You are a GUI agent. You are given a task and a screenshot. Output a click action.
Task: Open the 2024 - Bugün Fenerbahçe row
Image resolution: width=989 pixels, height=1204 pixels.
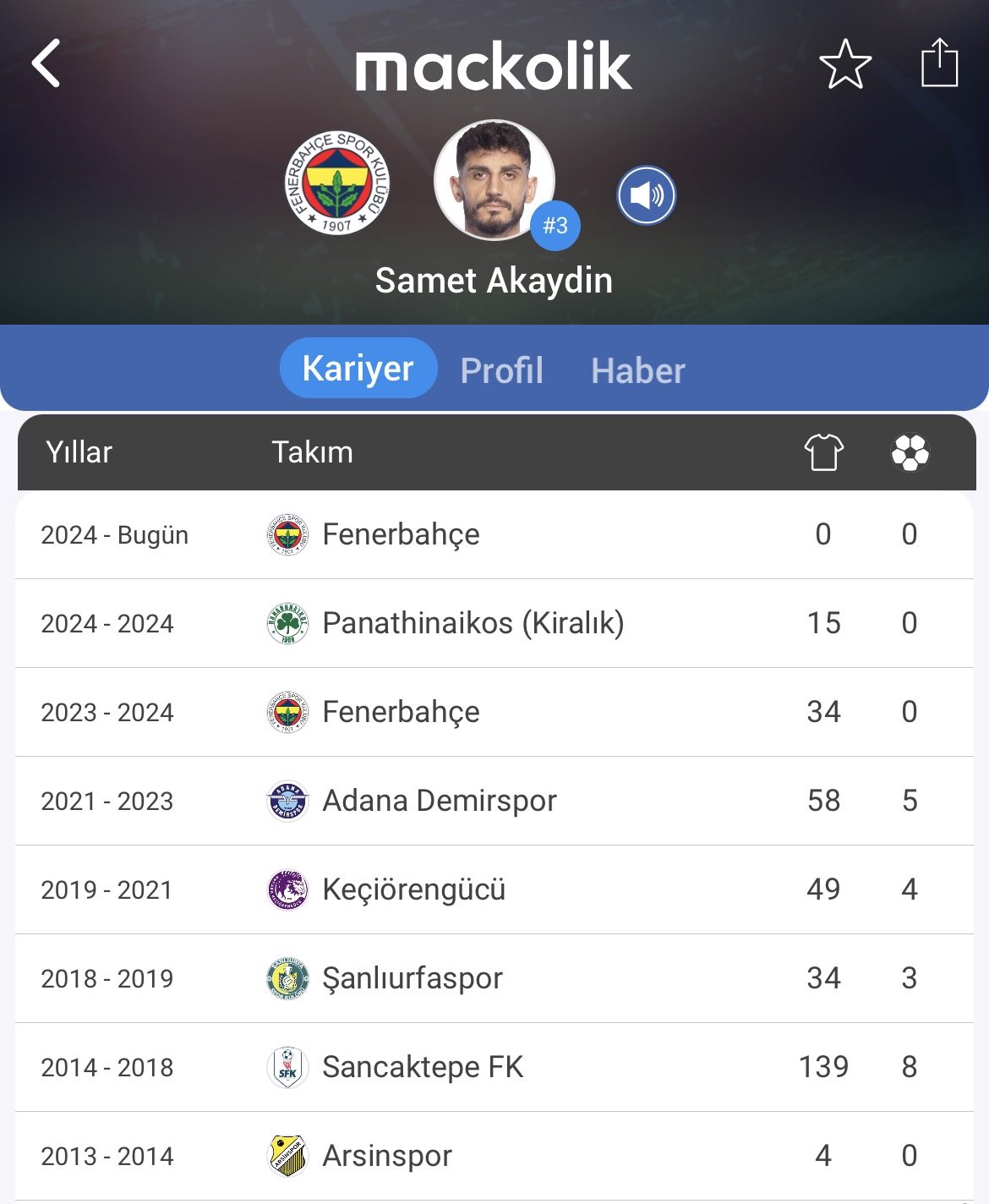402,534
